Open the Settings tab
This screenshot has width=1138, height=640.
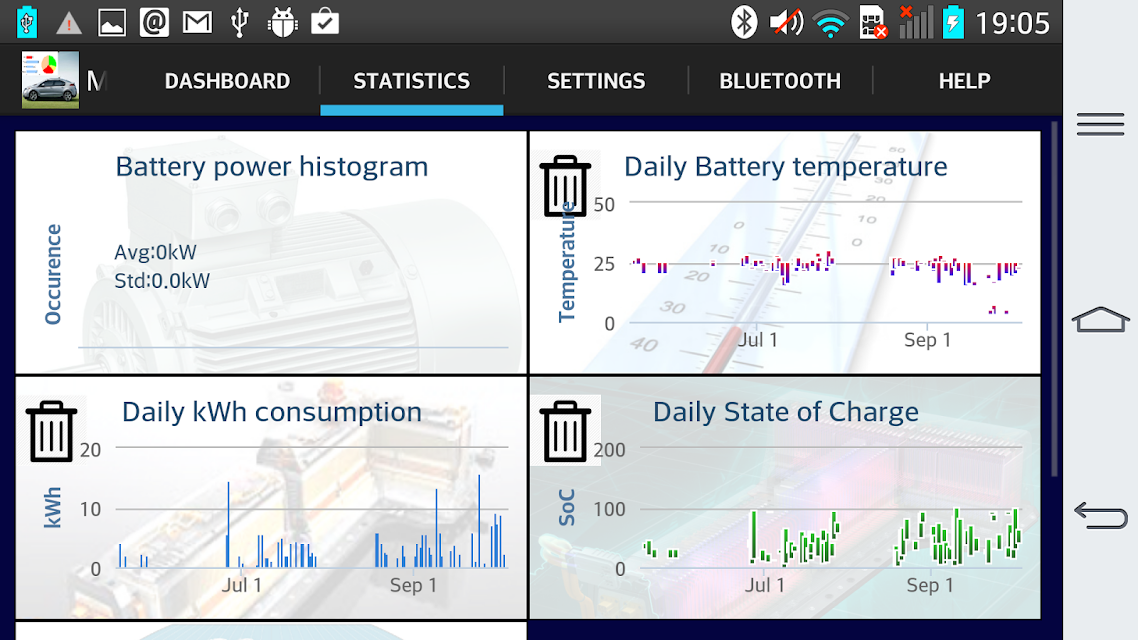(x=596, y=81)
